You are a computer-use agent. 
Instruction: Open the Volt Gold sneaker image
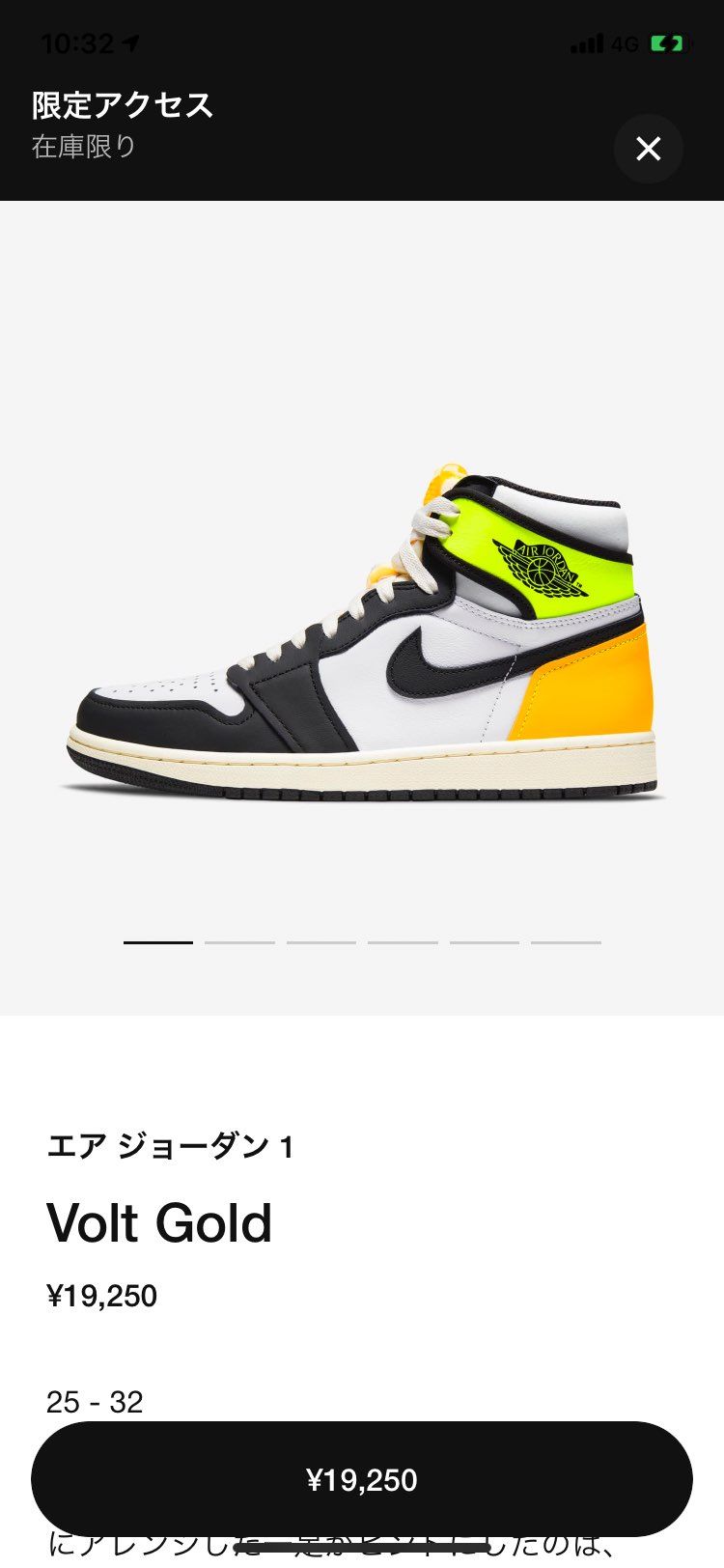362,637
